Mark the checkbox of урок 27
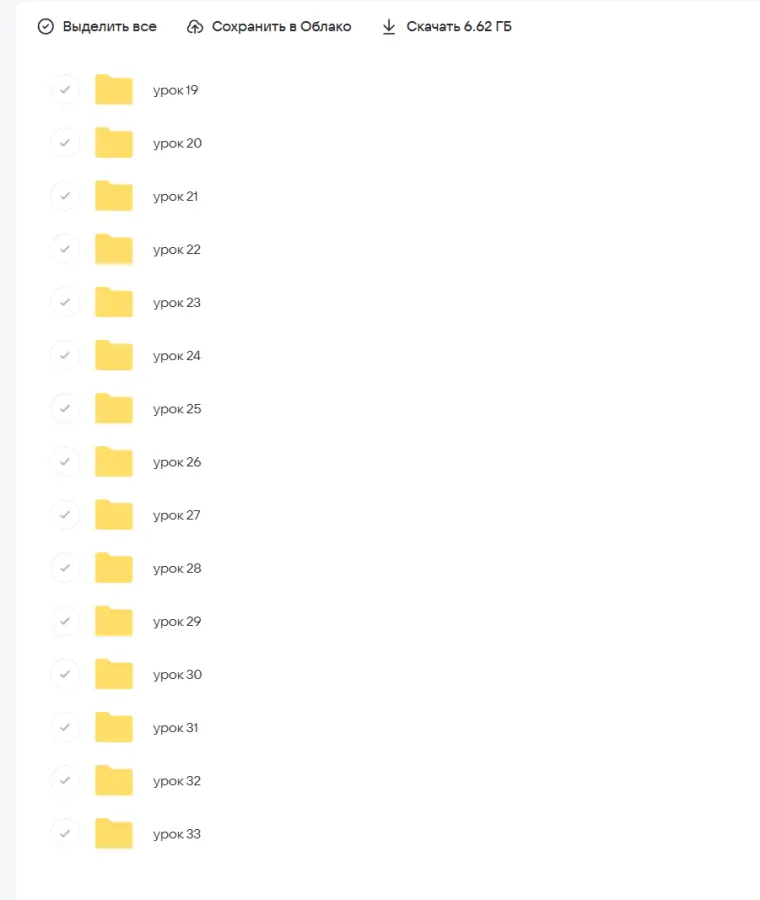This screenshot has height=900, width=760. pyautogui.click(x=65, y=515)
